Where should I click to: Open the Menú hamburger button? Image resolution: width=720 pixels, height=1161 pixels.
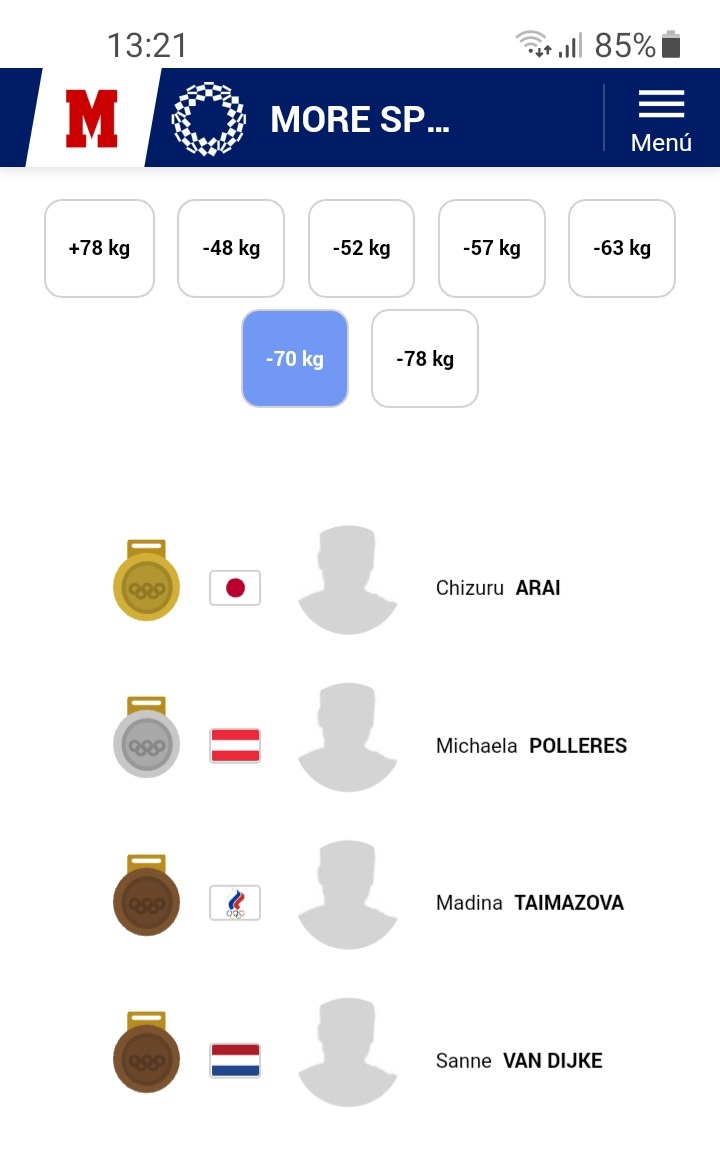(x=661, y=119)
